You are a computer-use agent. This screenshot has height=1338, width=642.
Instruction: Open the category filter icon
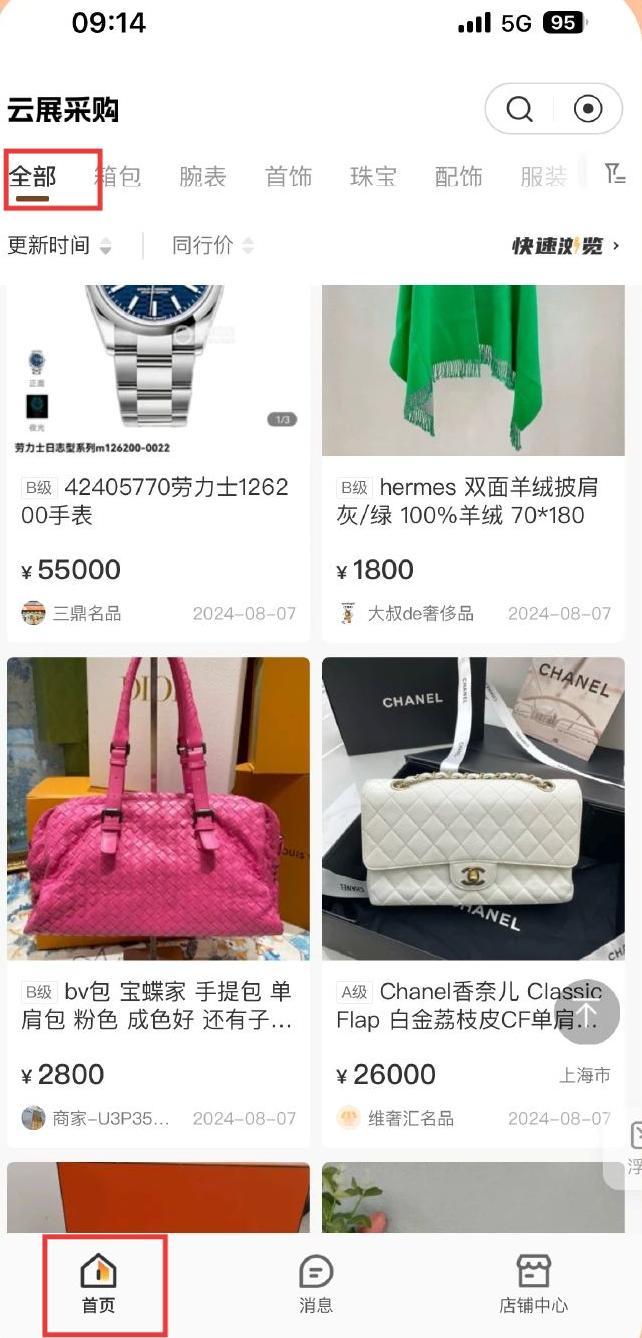click(x=614, y=175)
